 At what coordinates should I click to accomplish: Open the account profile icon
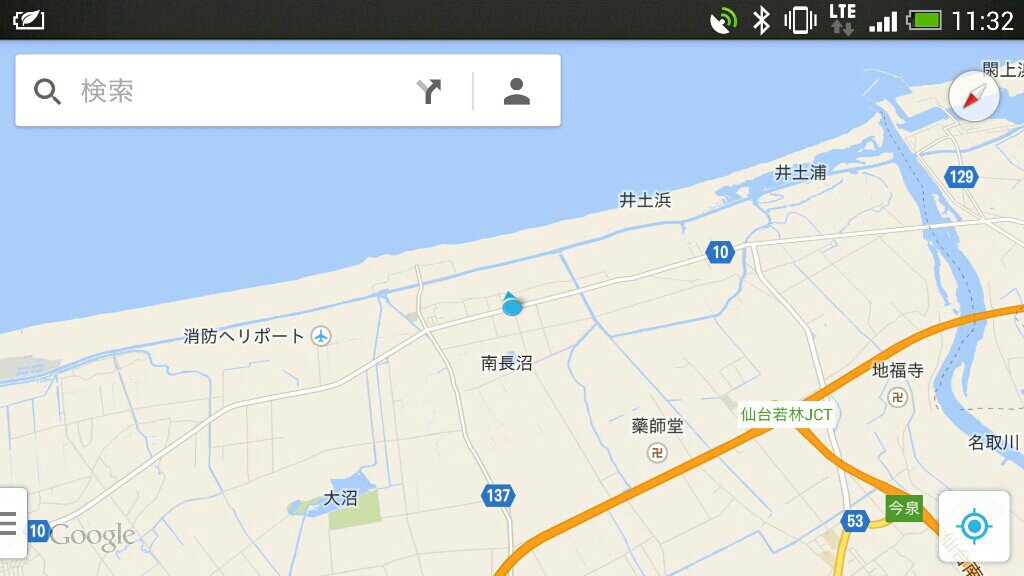[x=516, y=91]
